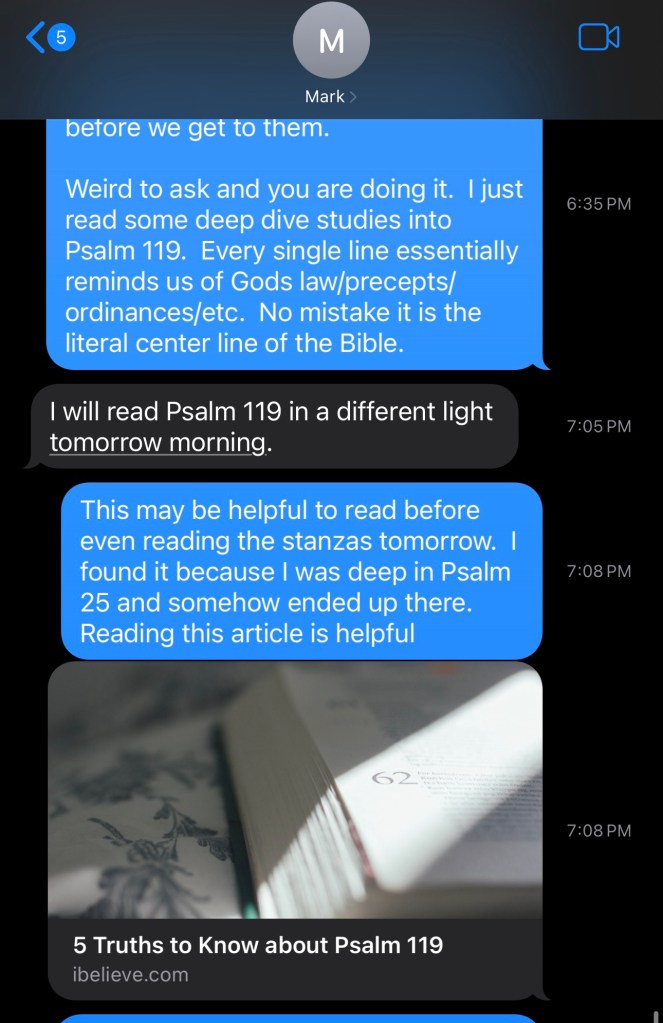
Task: Open the '5 Truths to Know about Psalm 119' article
Action: (x=295, y=830)
